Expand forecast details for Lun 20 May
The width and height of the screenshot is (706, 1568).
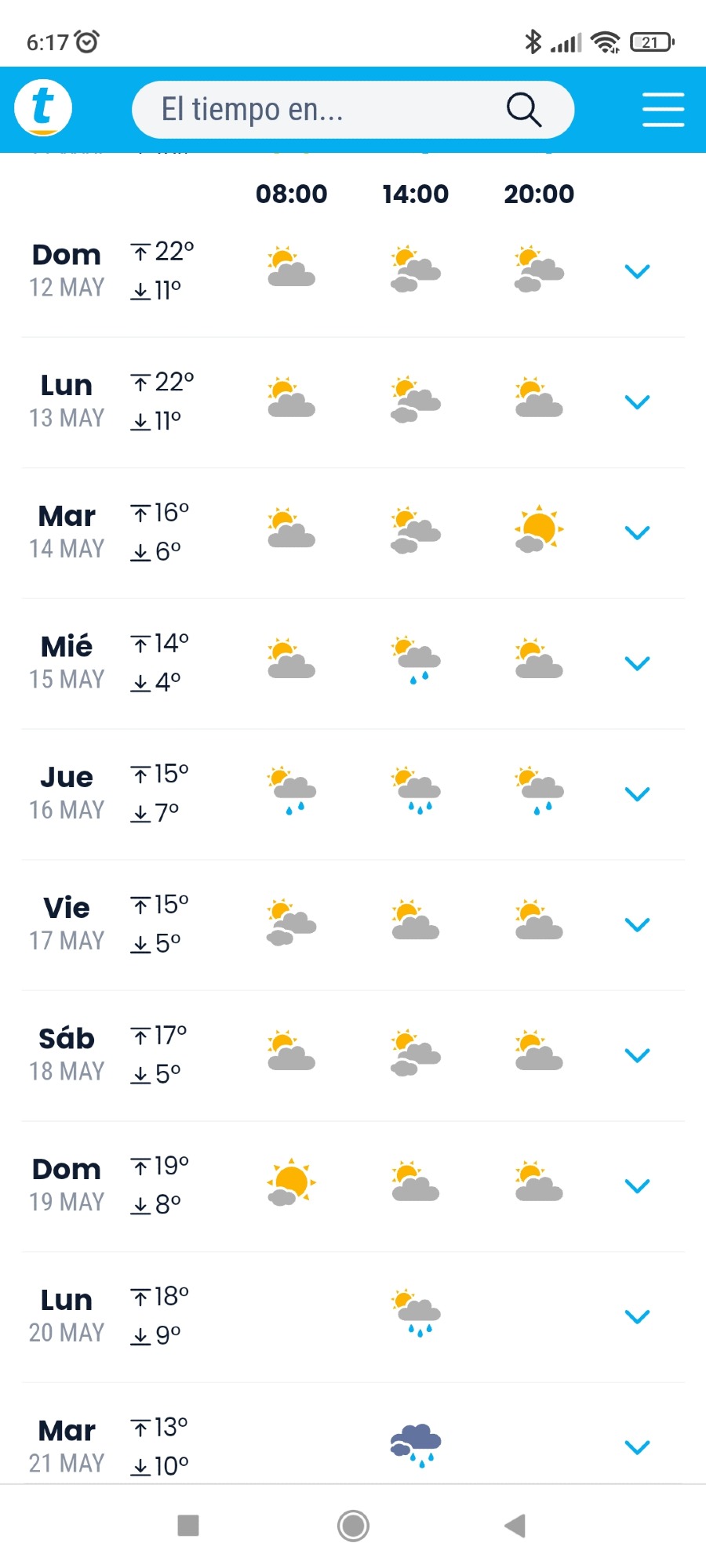pyautogui.click(x=637, y=1317)
